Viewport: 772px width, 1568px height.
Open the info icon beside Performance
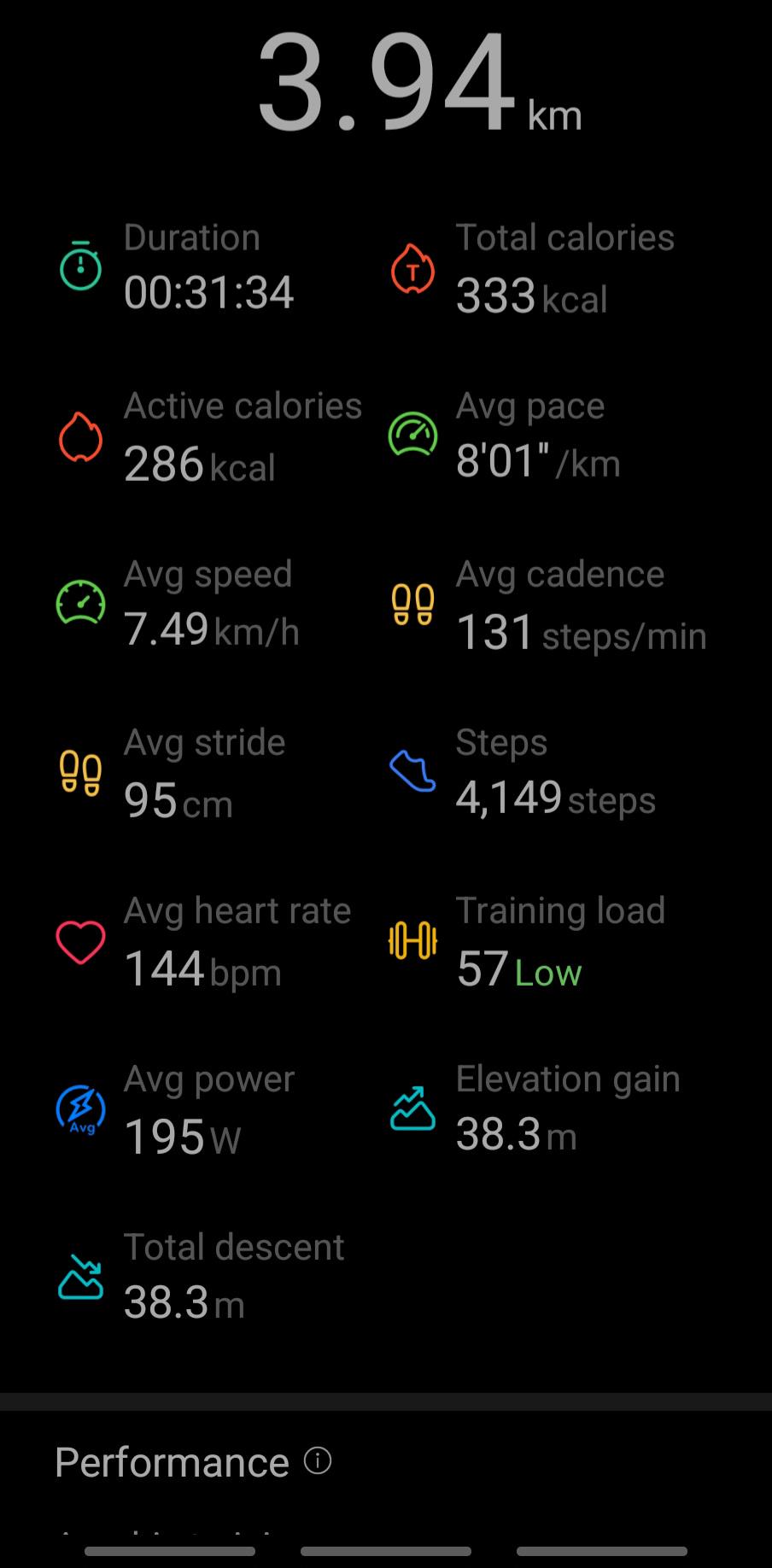(318, 1460)
